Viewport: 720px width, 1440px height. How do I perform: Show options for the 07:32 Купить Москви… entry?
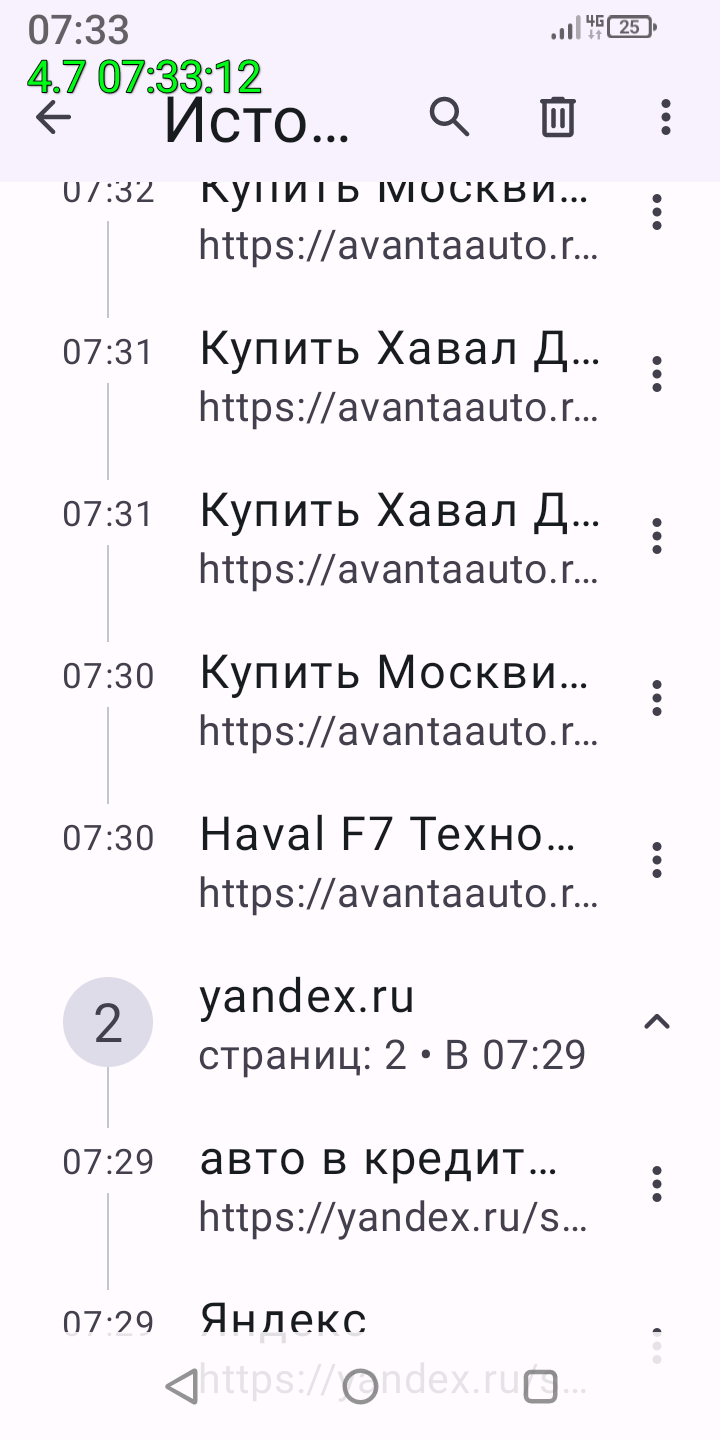click(657, 212)
